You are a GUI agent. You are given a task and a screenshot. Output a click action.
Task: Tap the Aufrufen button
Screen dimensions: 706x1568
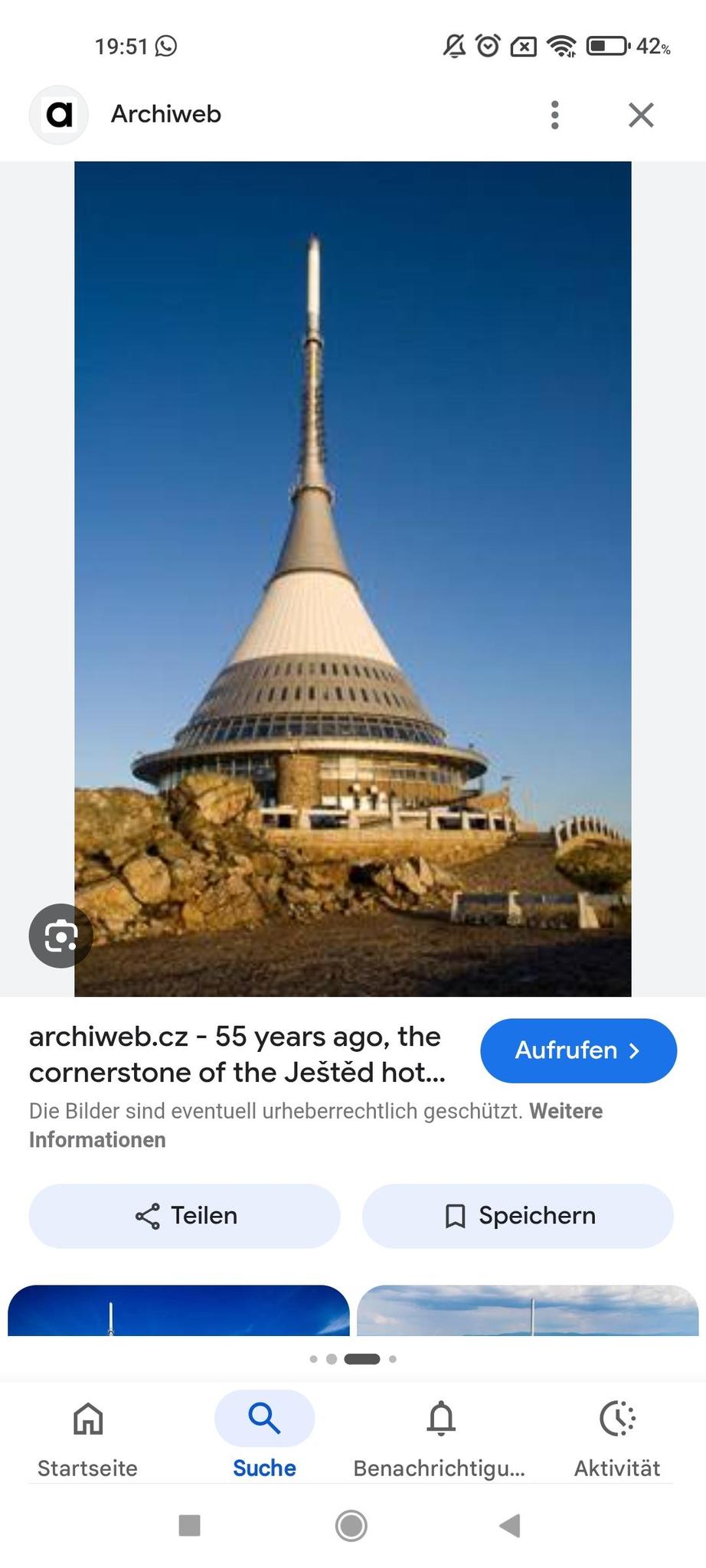click(578, 1050)
